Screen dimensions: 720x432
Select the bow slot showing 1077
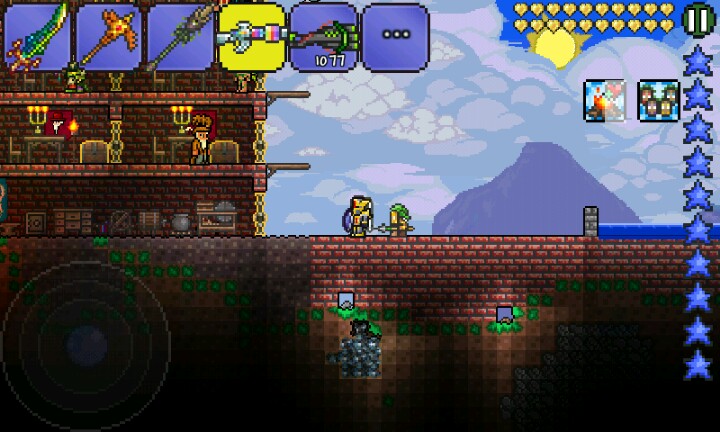point(324,38)
